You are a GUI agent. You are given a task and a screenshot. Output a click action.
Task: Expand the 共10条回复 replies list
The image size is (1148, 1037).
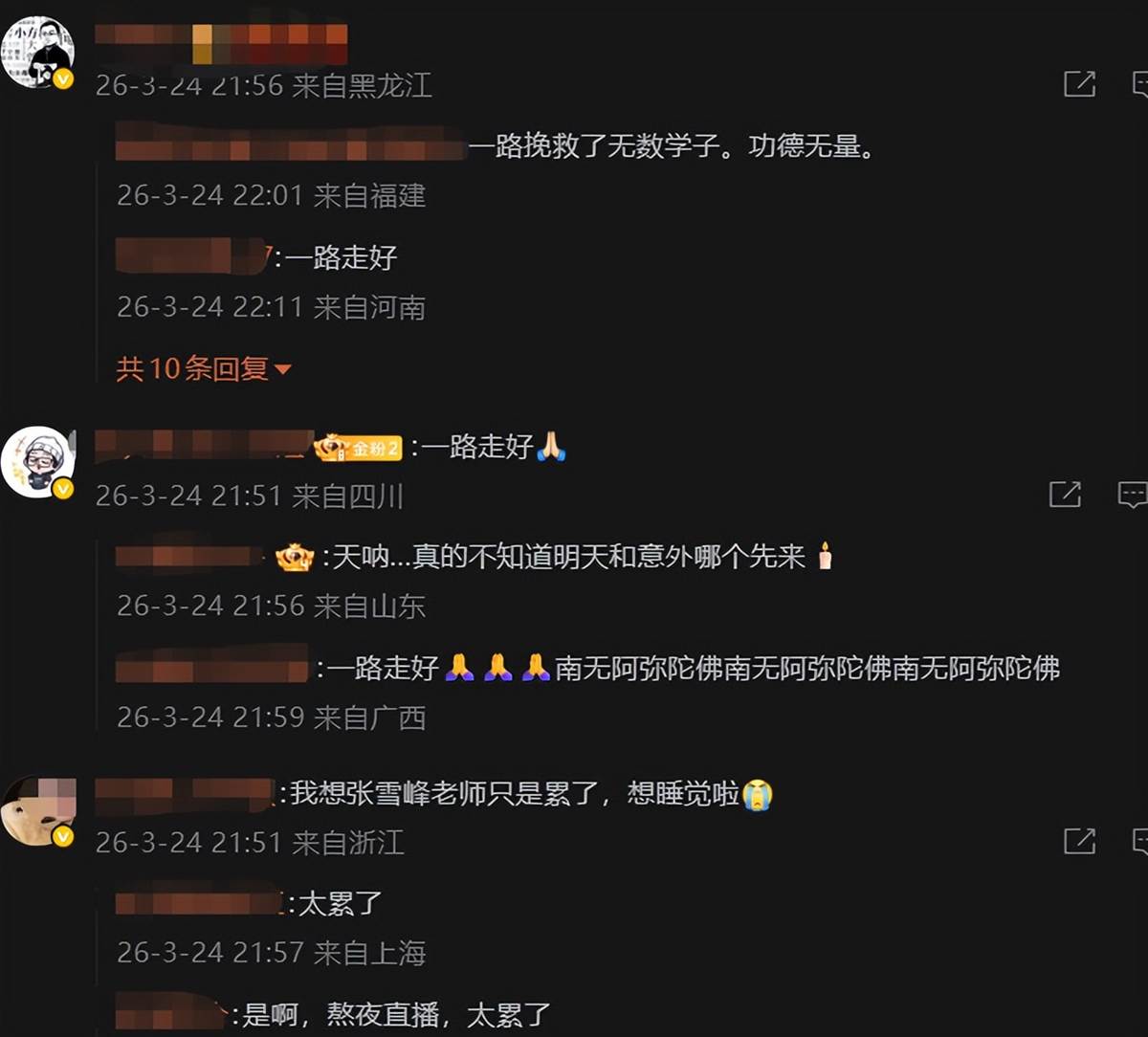click(x=203, y=368)
